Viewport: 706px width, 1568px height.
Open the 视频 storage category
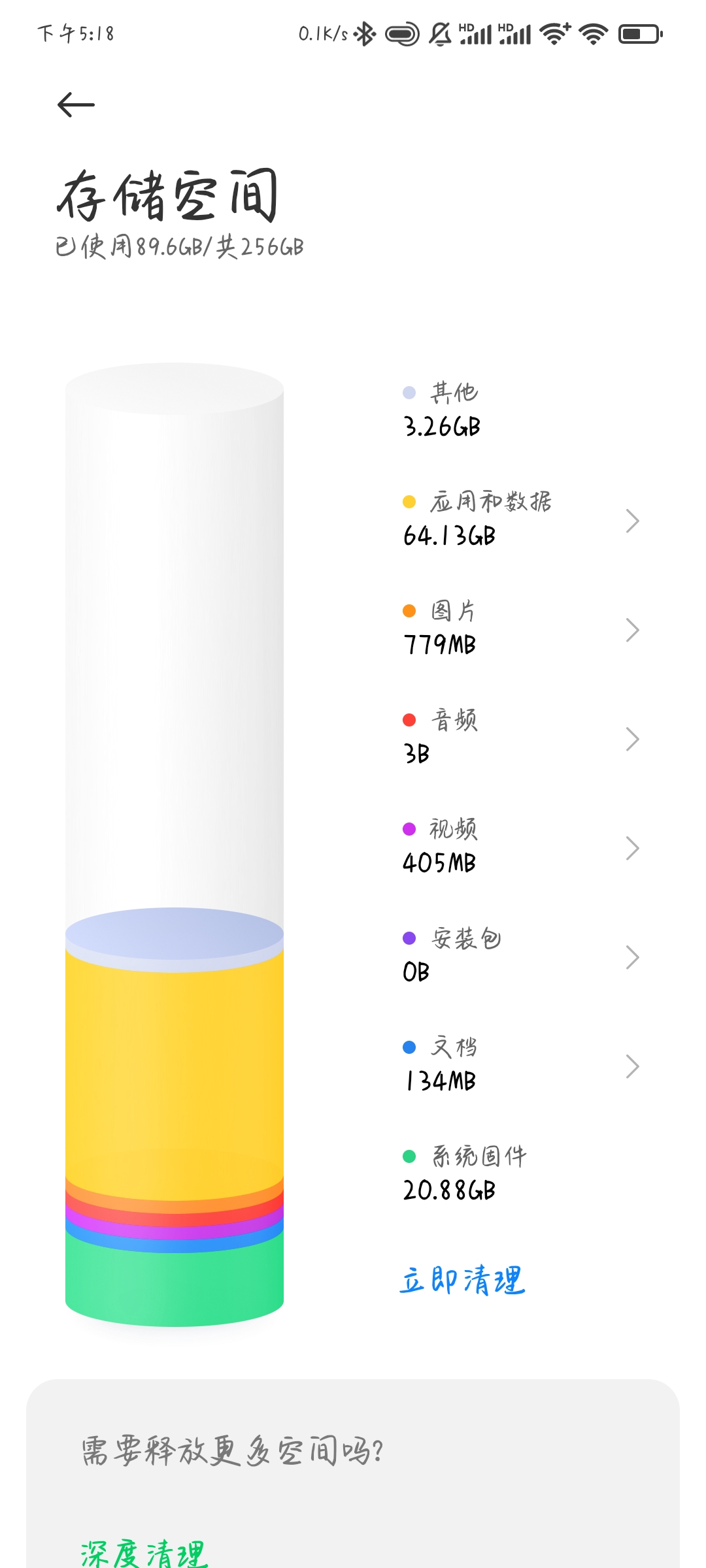click(x=522, y=847)
